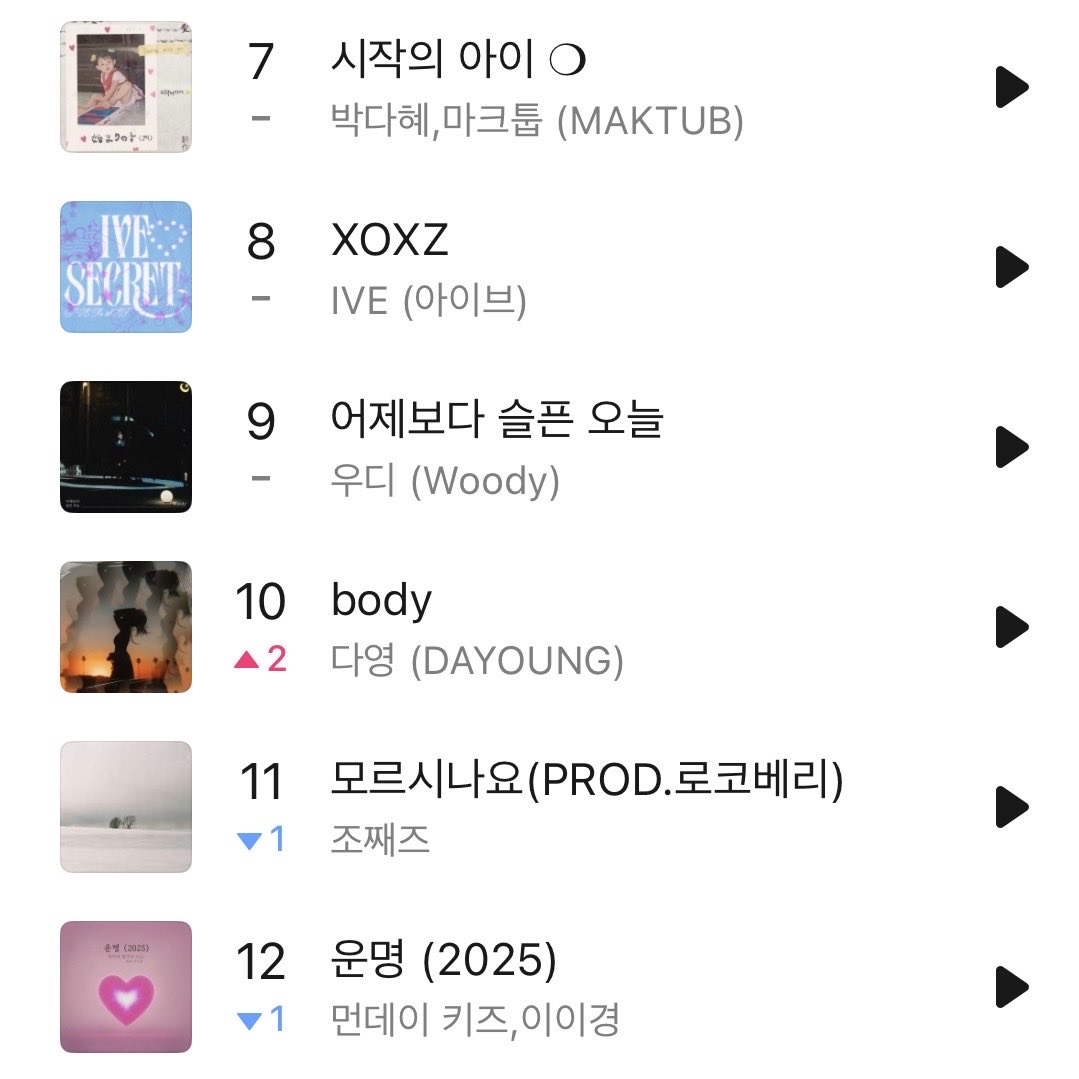The image size is (1079, 1079).
Task: Play 시작의 아이 by 박다혜 and 마크툽
Action: coord(1011,87)
